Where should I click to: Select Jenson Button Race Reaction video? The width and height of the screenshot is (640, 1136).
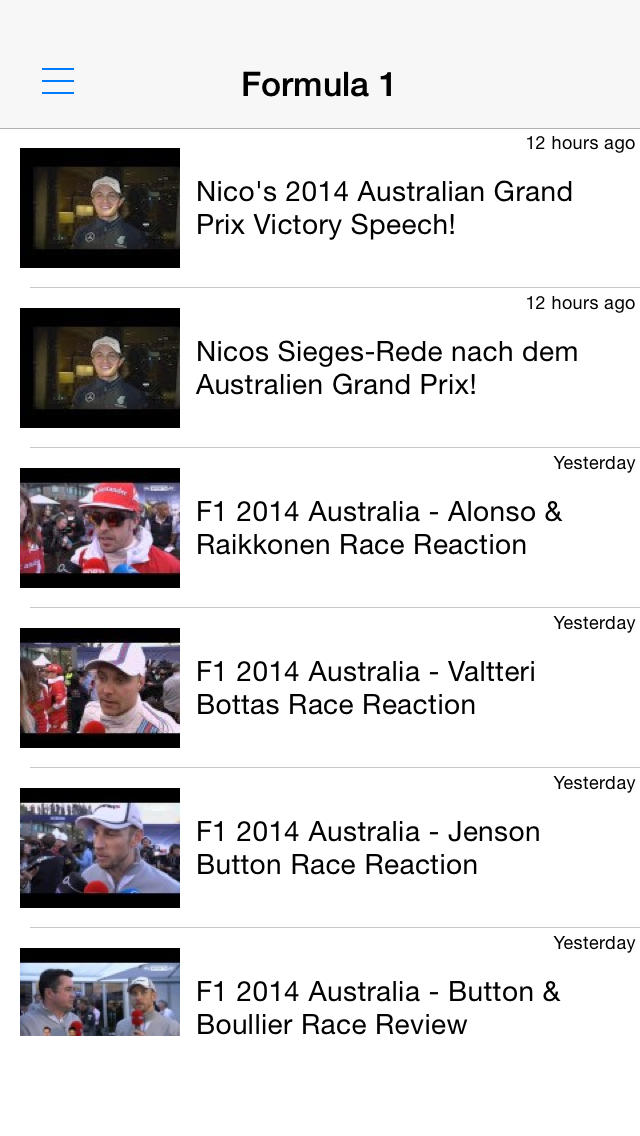click(x=367, y=848)
